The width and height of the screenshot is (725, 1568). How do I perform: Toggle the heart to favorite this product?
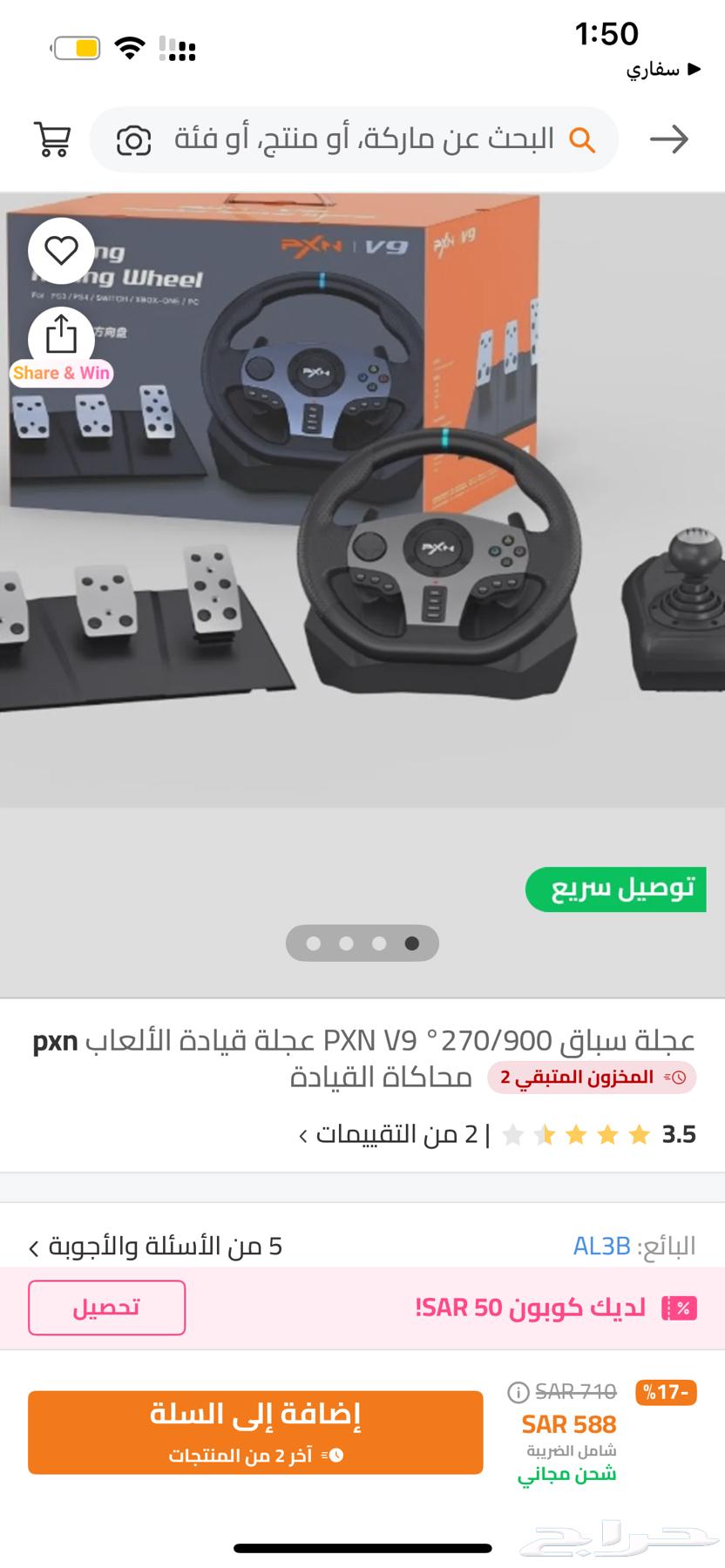pyautogui.click(x=59, y=251)
